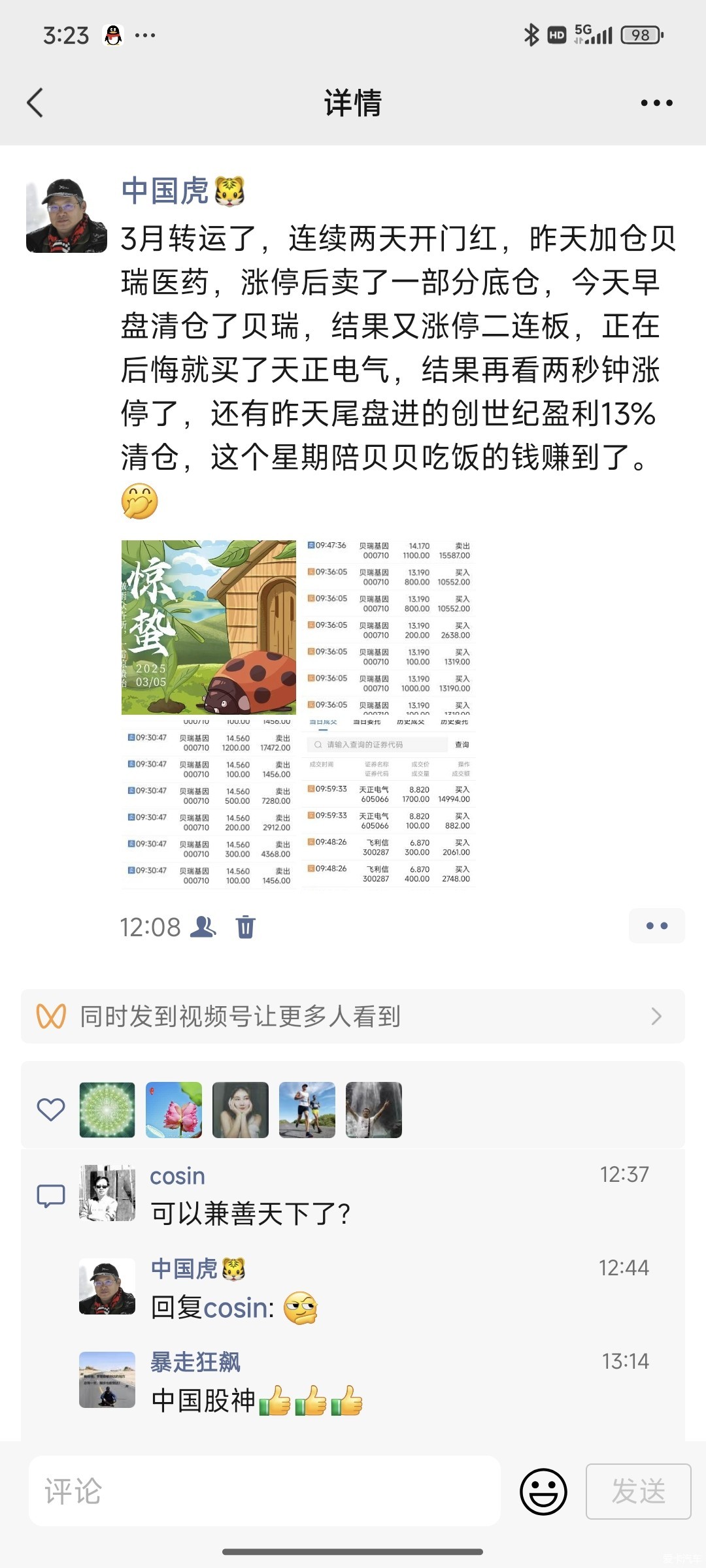Open the 天正电气 trade records image
Screen dimensions: 706x1568
388,804
